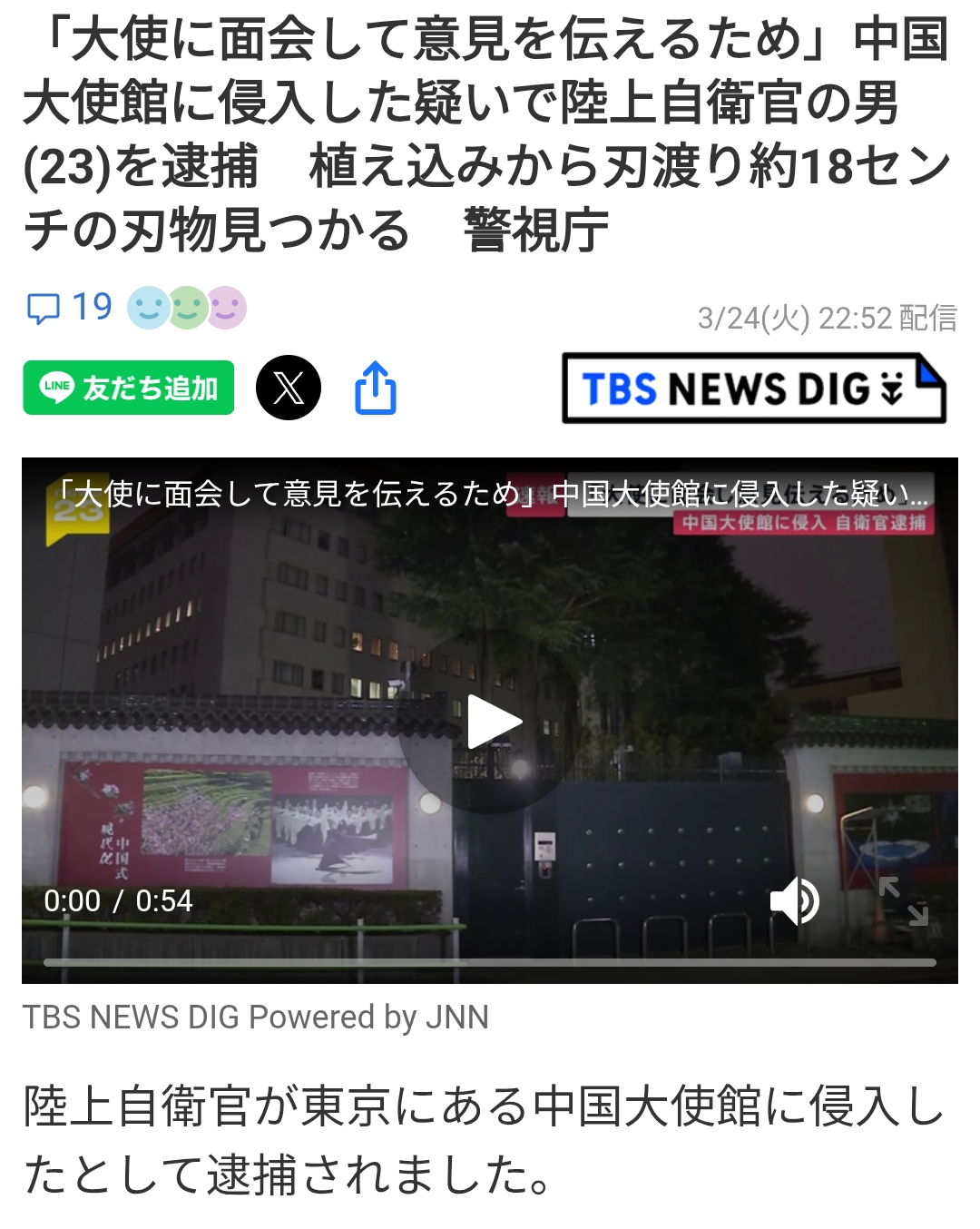The width and height of the screenshot is (980, 1229).
Task: Mute the video sound
Action: [794, 901]
